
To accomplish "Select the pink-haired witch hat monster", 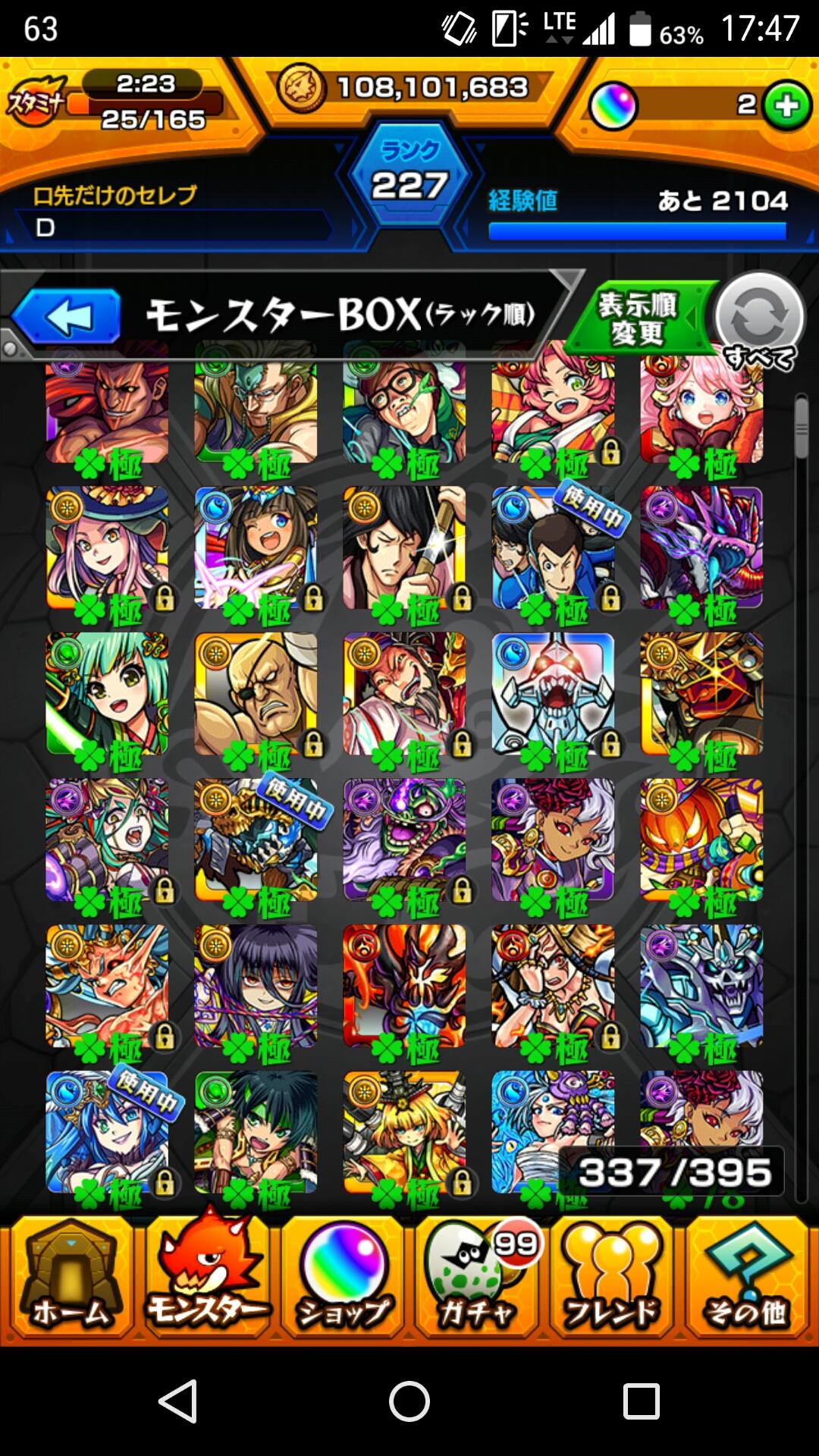I will (x=107, y=548).
